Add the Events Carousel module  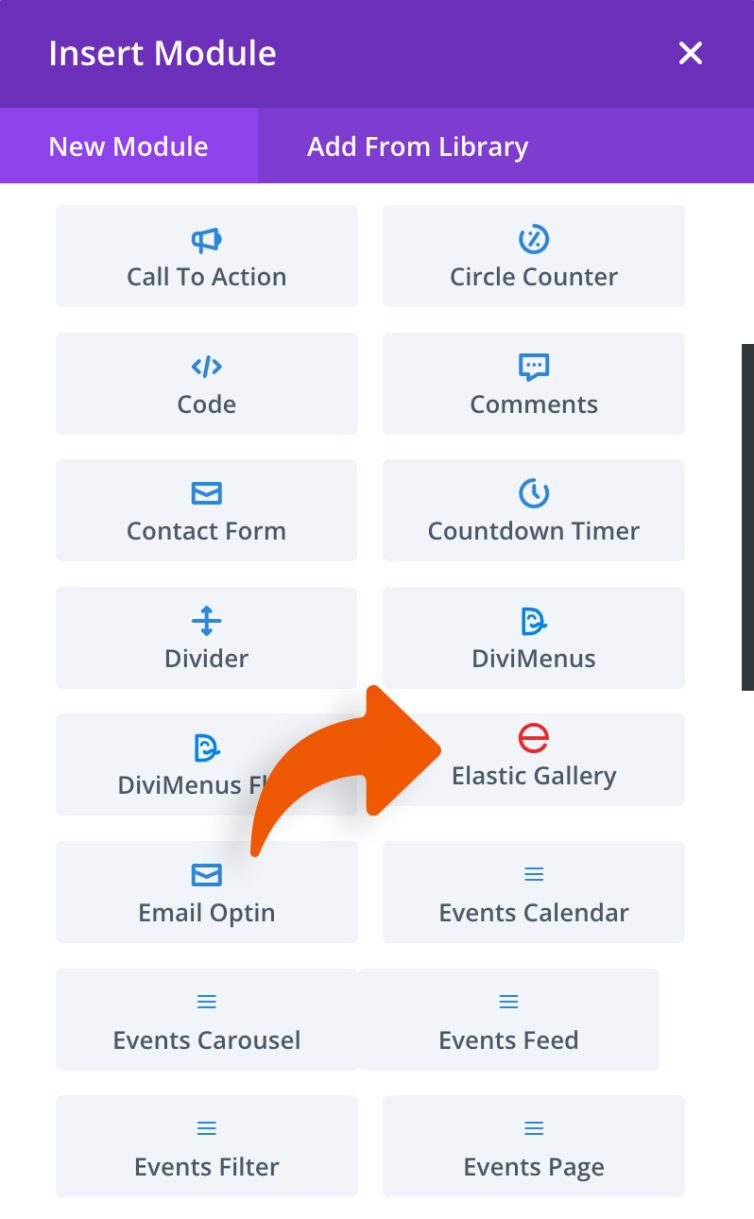(x=206, y=1020)
